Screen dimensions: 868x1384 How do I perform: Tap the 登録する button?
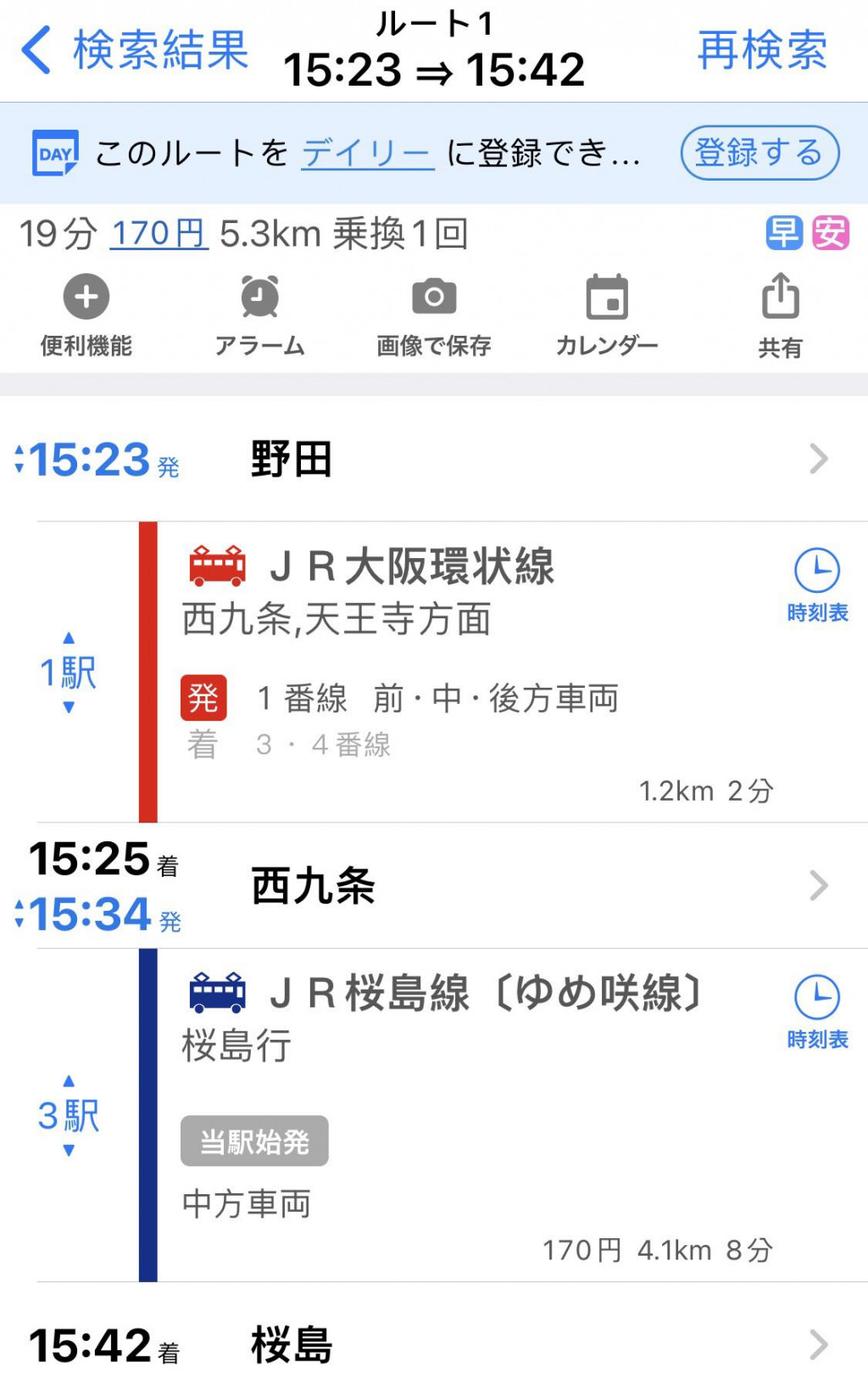(x=759, y=153)
